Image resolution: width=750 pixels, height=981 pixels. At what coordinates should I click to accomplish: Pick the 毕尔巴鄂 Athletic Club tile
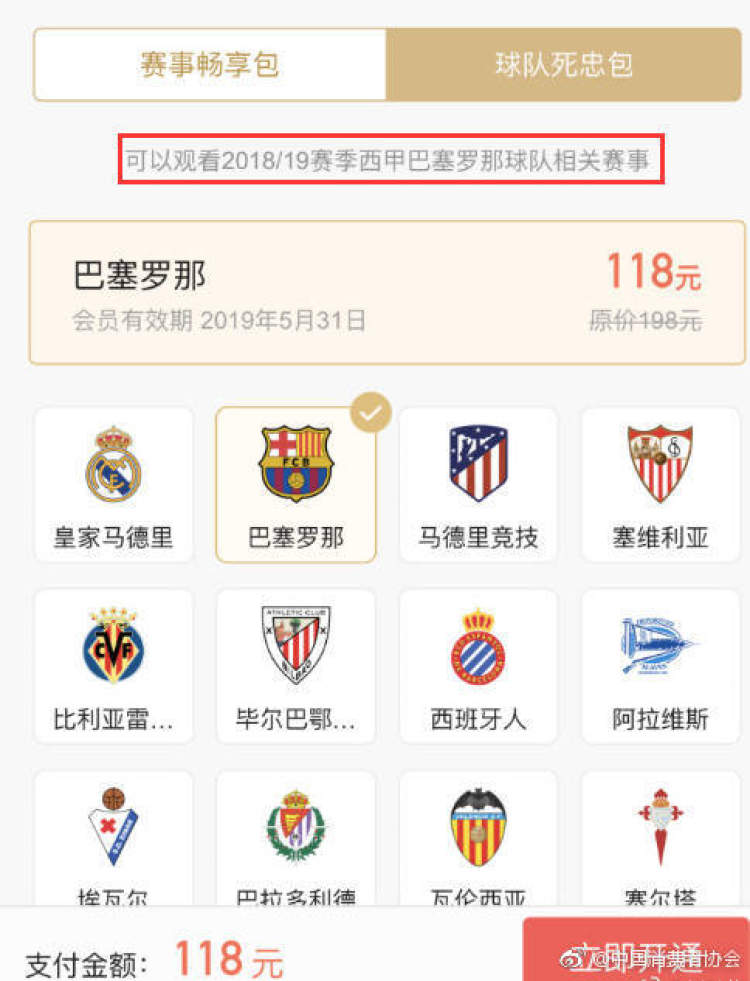296,666
